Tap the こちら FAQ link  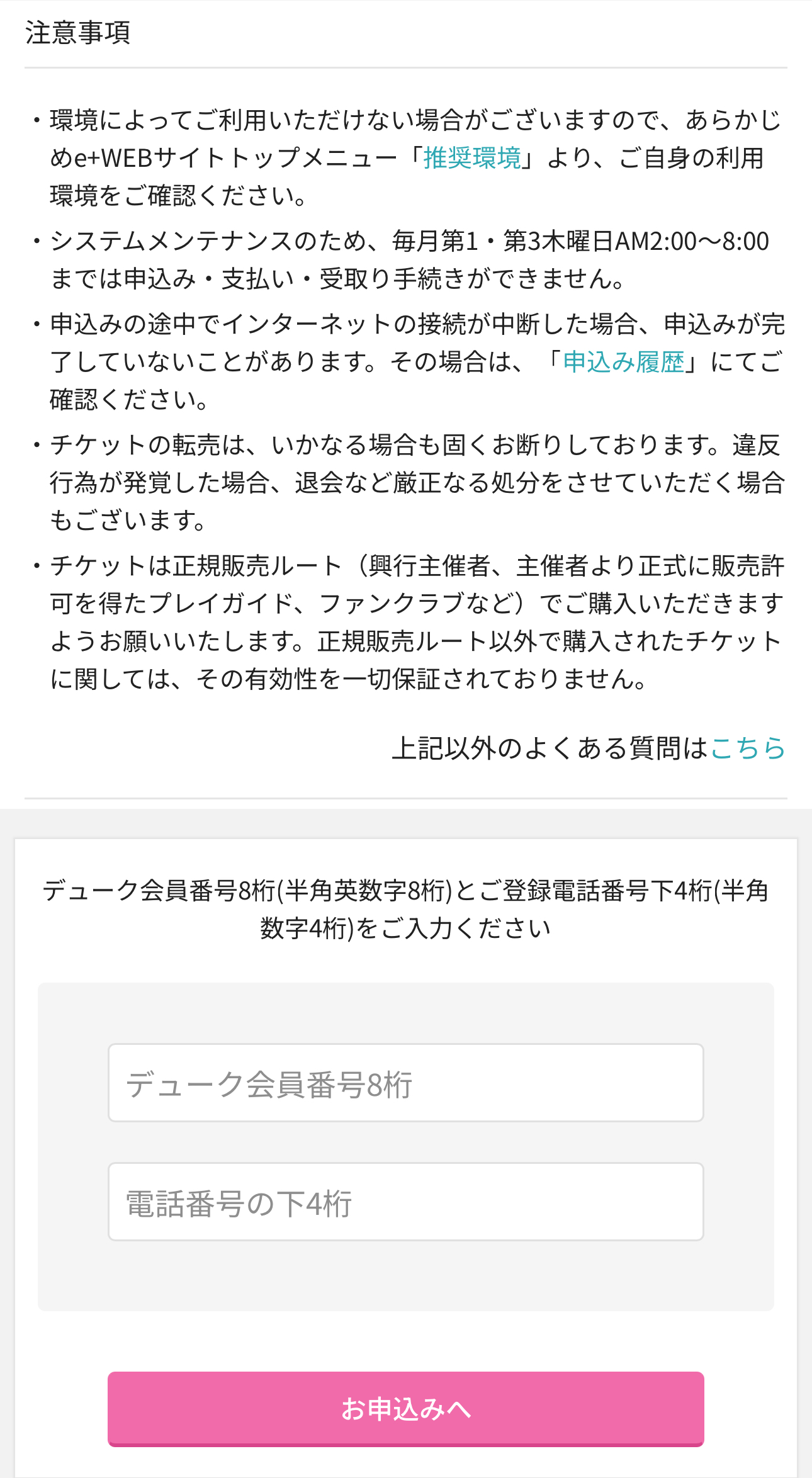tap(748, 748)
